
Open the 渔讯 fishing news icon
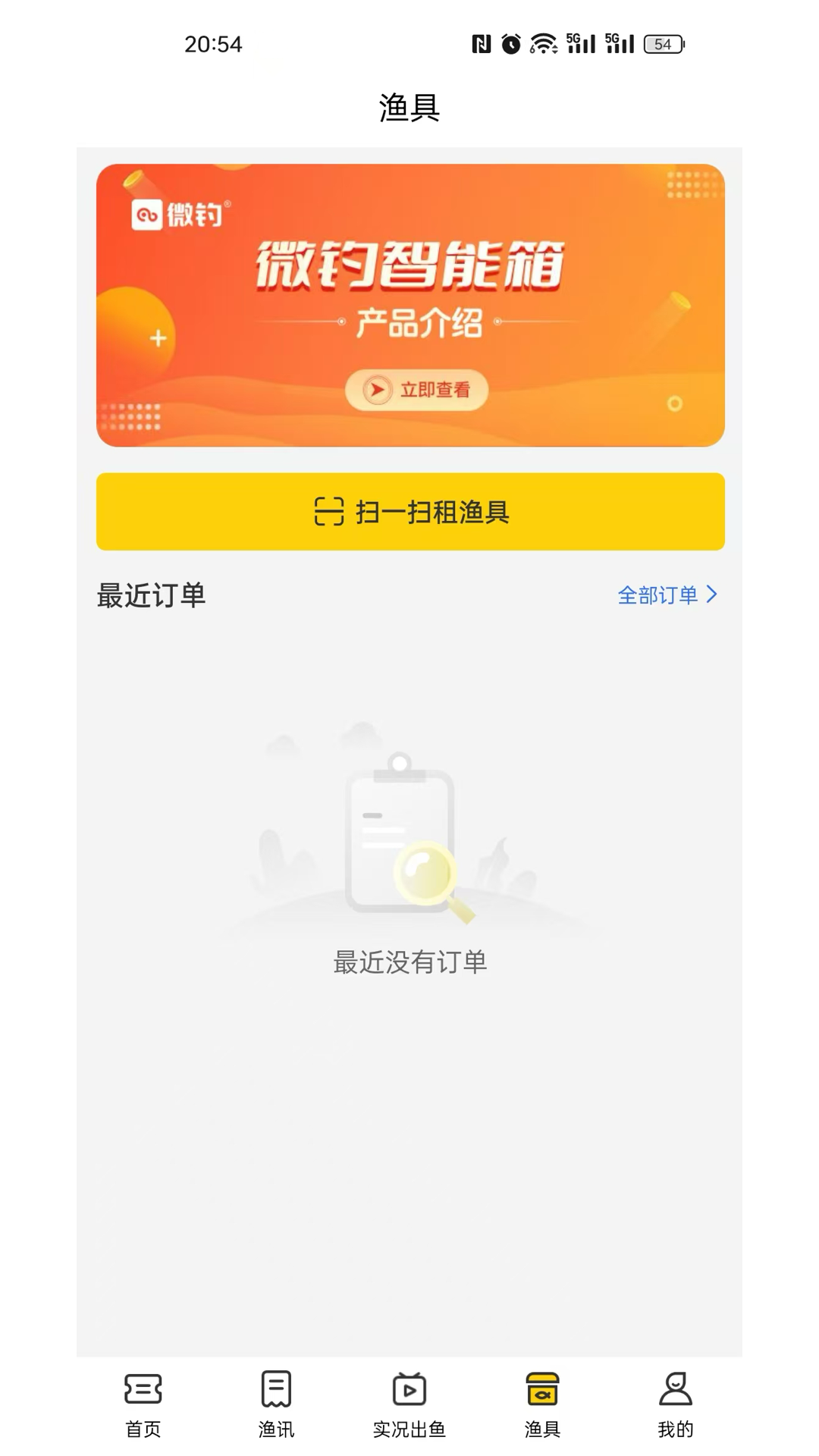[276, 1389]
